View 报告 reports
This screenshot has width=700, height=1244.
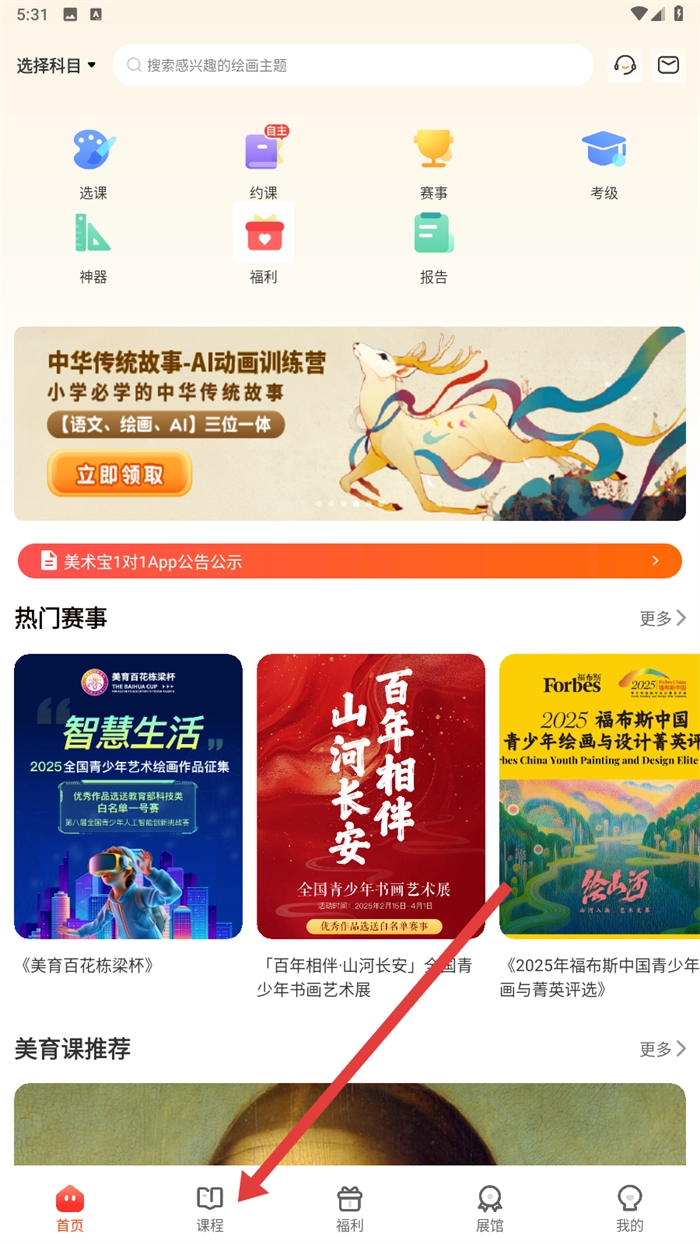coord(434,245)
